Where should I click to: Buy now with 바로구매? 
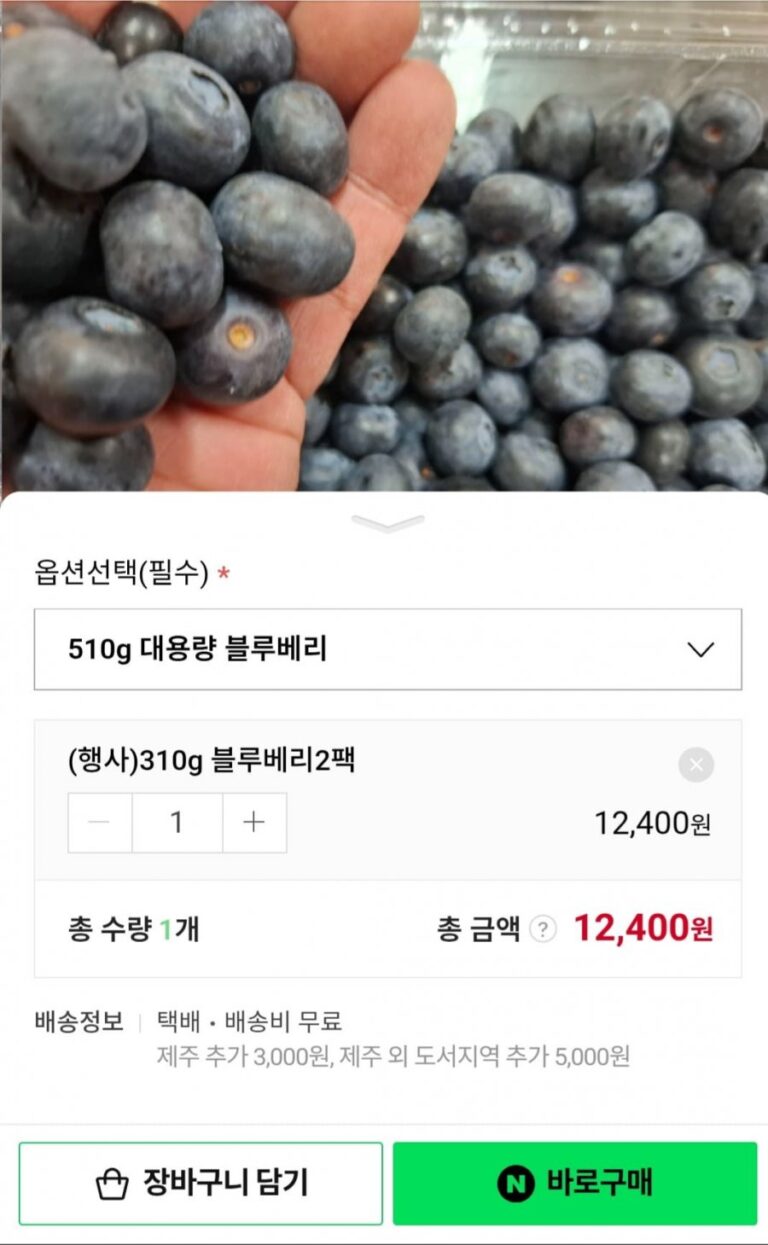[575, 1184]
